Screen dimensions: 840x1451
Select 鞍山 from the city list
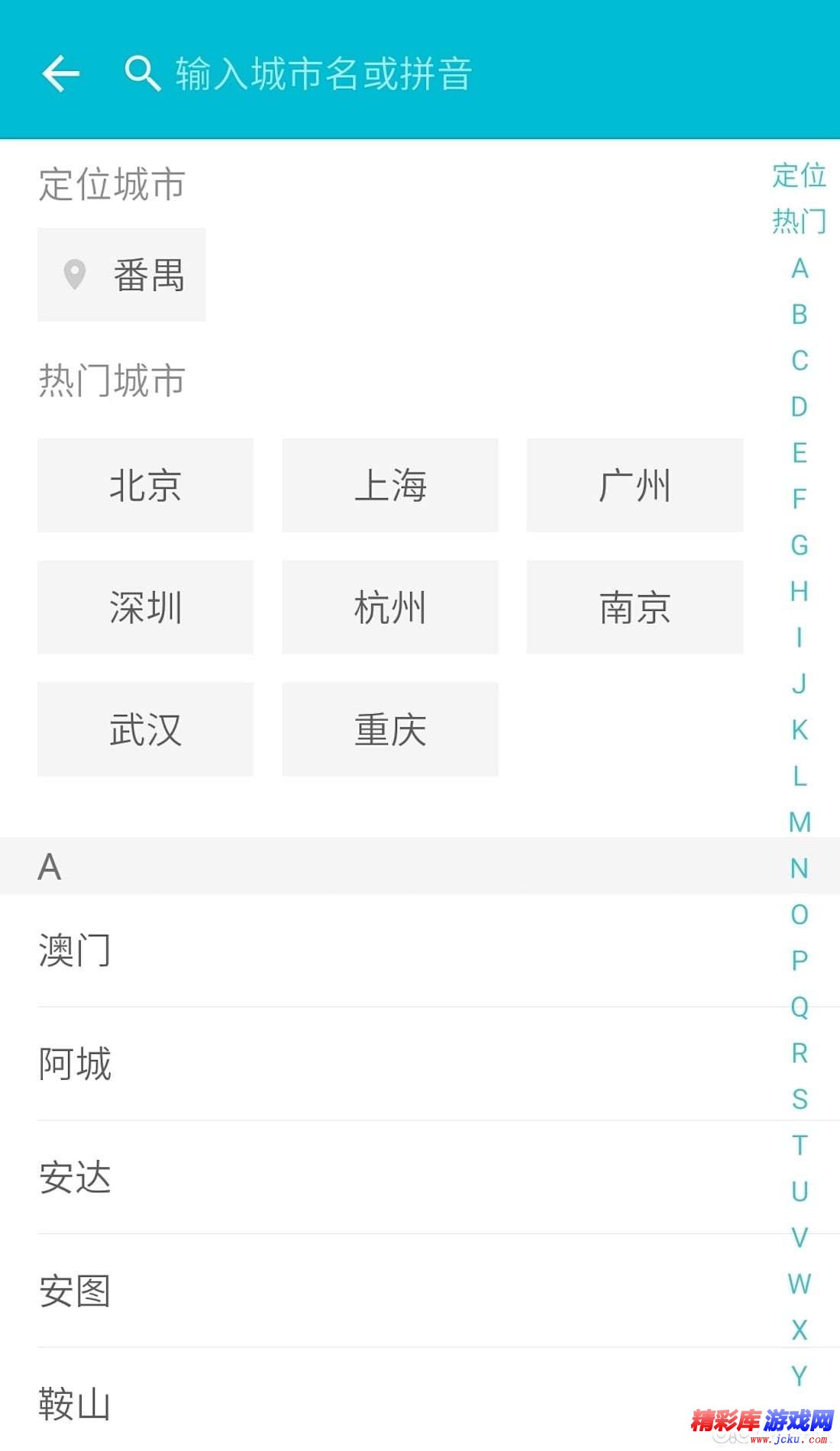tap(73, 1402)
